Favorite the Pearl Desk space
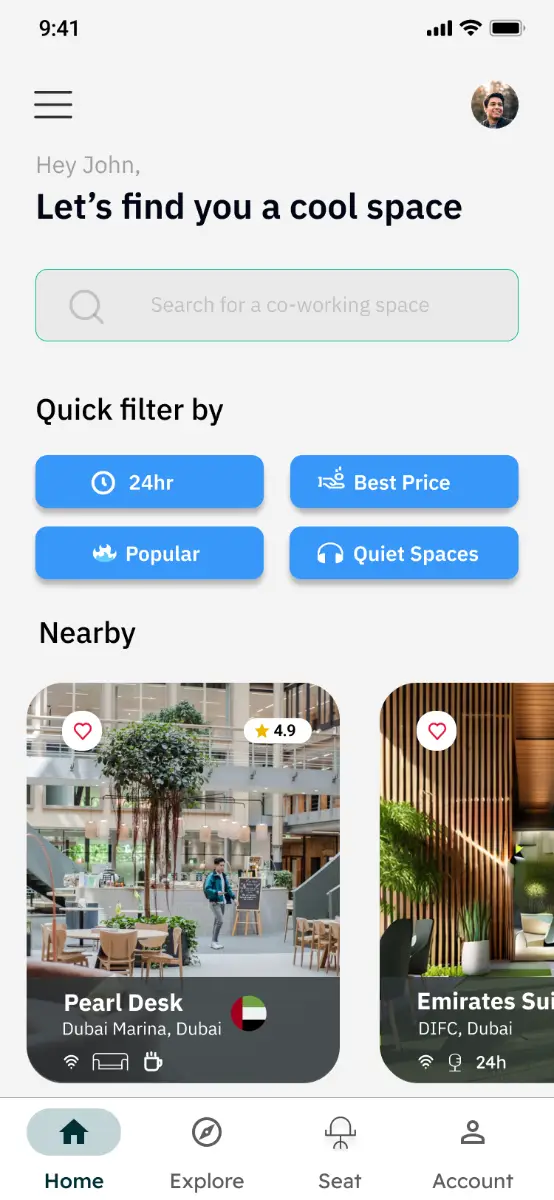The width and height of the screenshot is (554, 1200). (x=83, y=731)
